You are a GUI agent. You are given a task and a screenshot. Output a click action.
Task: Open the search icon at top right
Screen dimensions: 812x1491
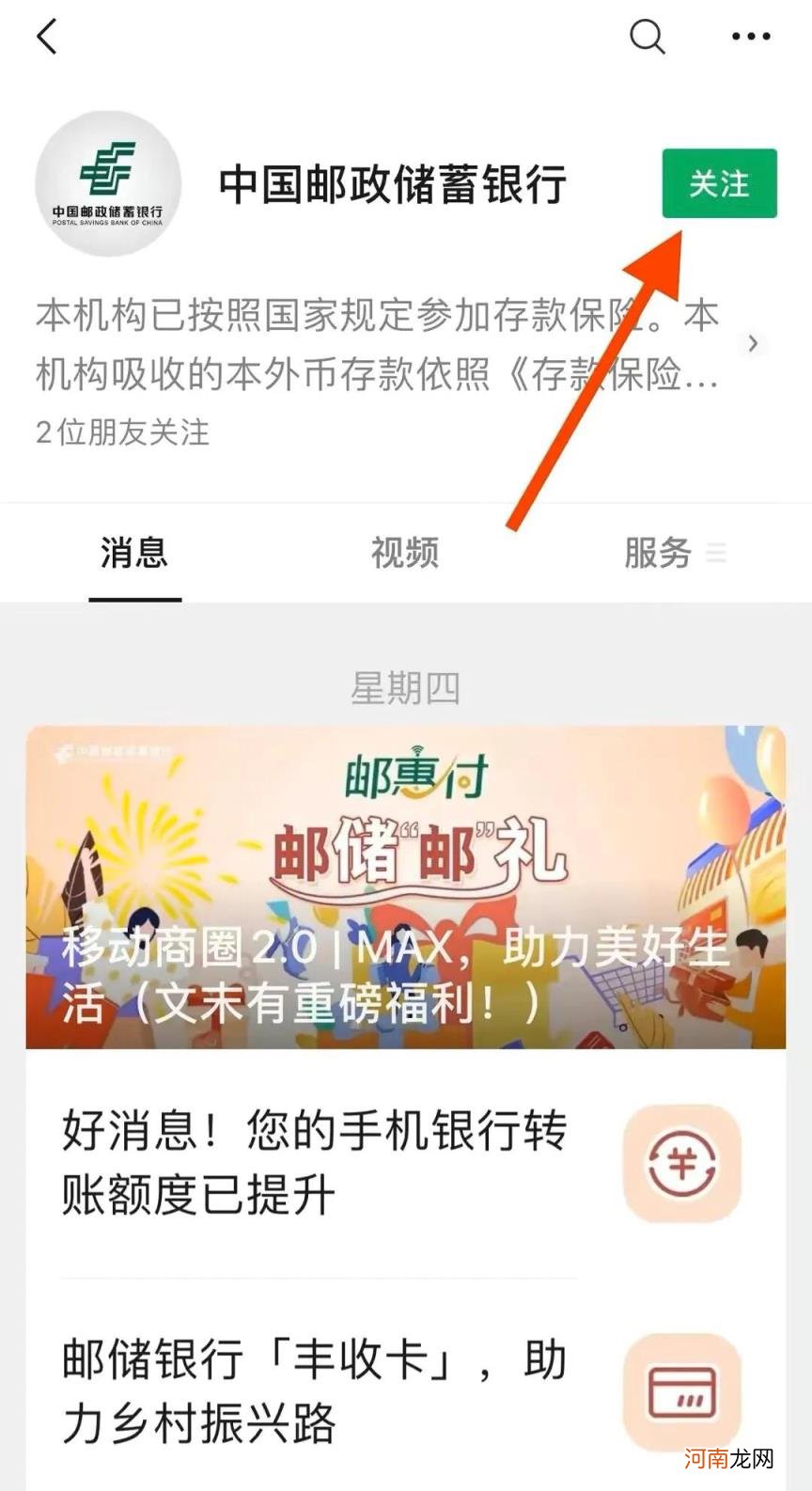647,39
